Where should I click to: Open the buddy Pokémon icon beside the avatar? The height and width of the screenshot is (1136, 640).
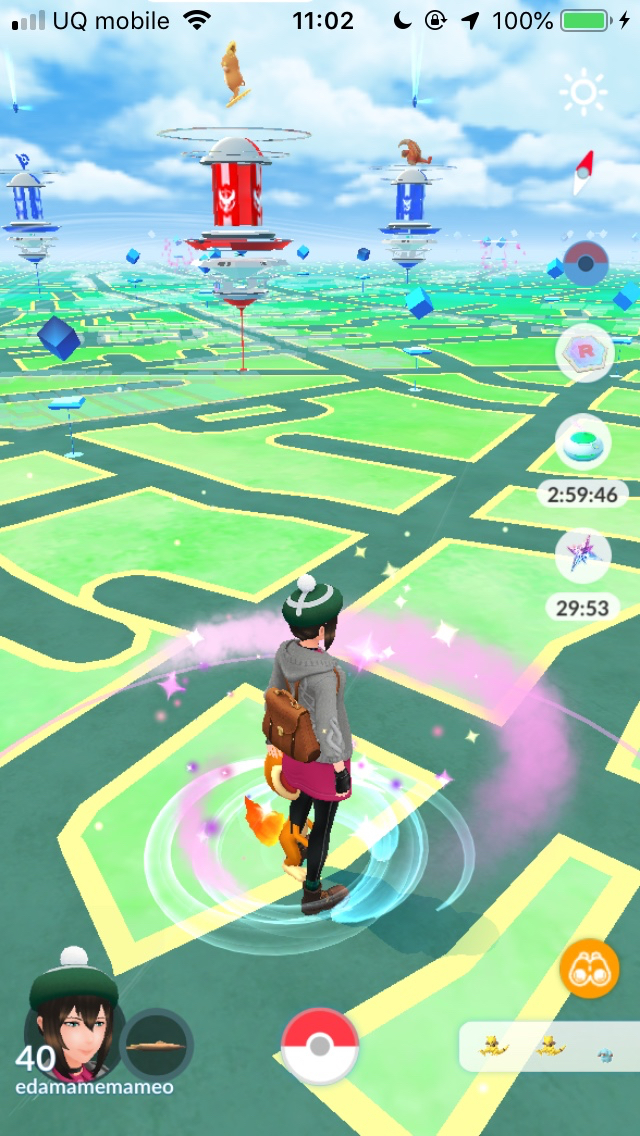(x=156, y=1045)
